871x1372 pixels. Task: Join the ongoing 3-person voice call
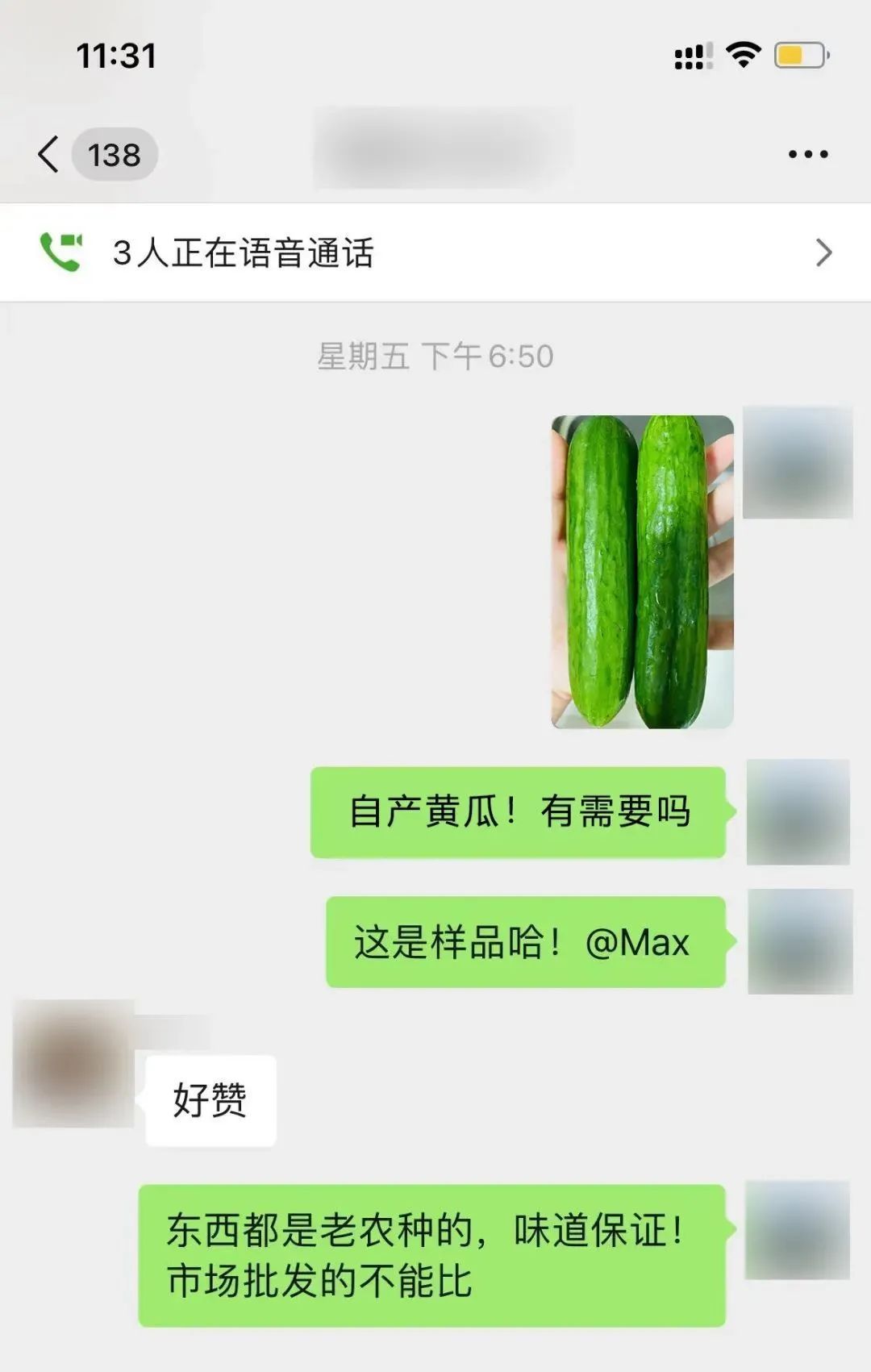click(x=435, y=253)
